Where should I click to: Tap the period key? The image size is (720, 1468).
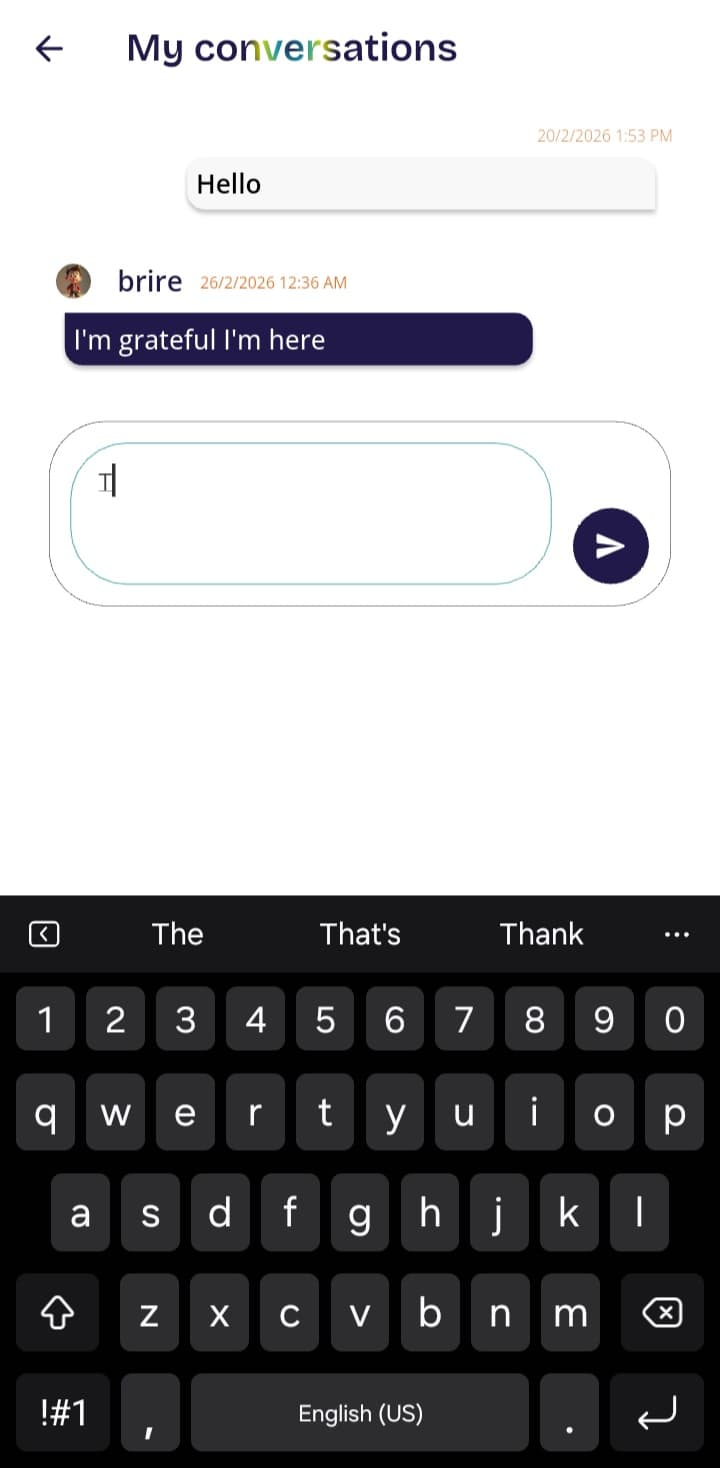(x=569, y=1413)
